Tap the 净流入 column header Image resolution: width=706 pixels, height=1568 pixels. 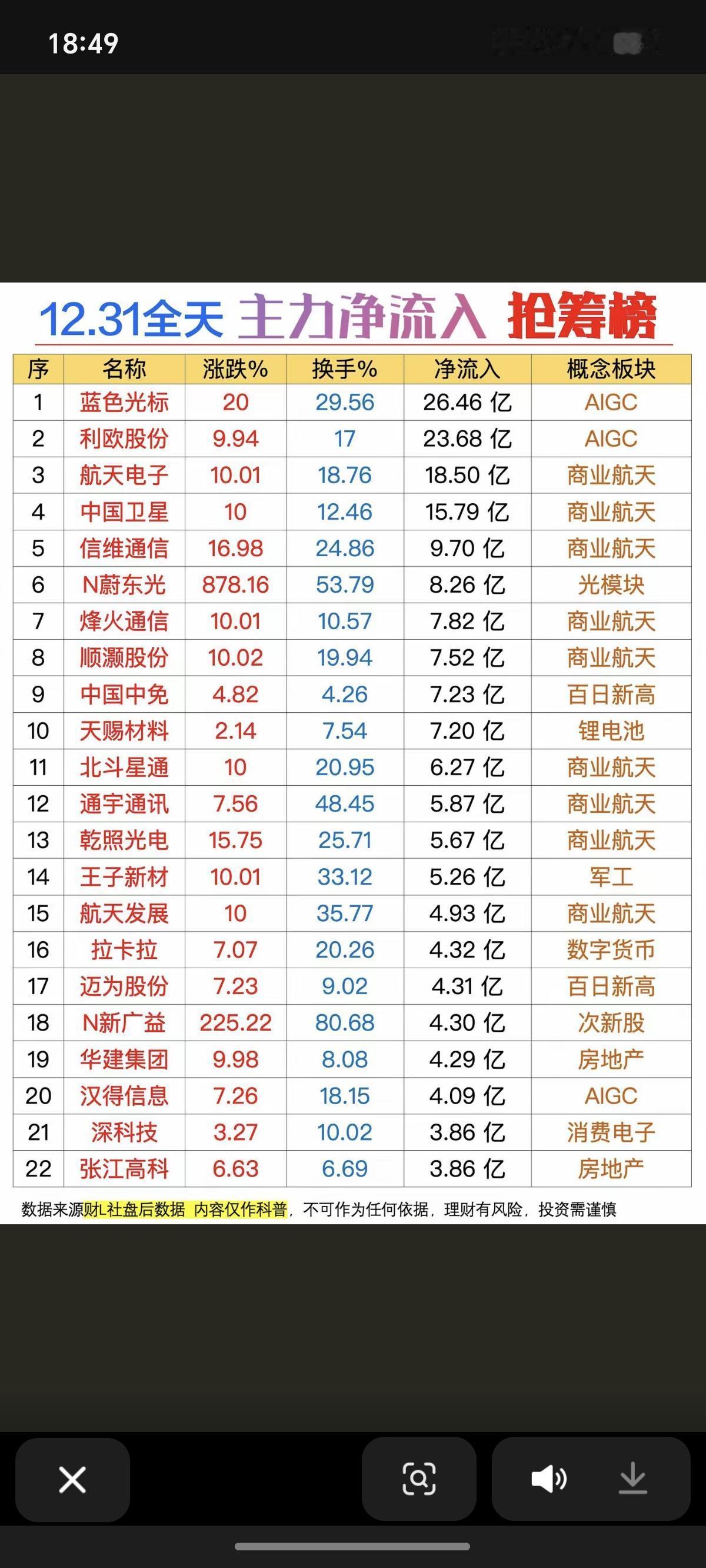coord(465,369)
